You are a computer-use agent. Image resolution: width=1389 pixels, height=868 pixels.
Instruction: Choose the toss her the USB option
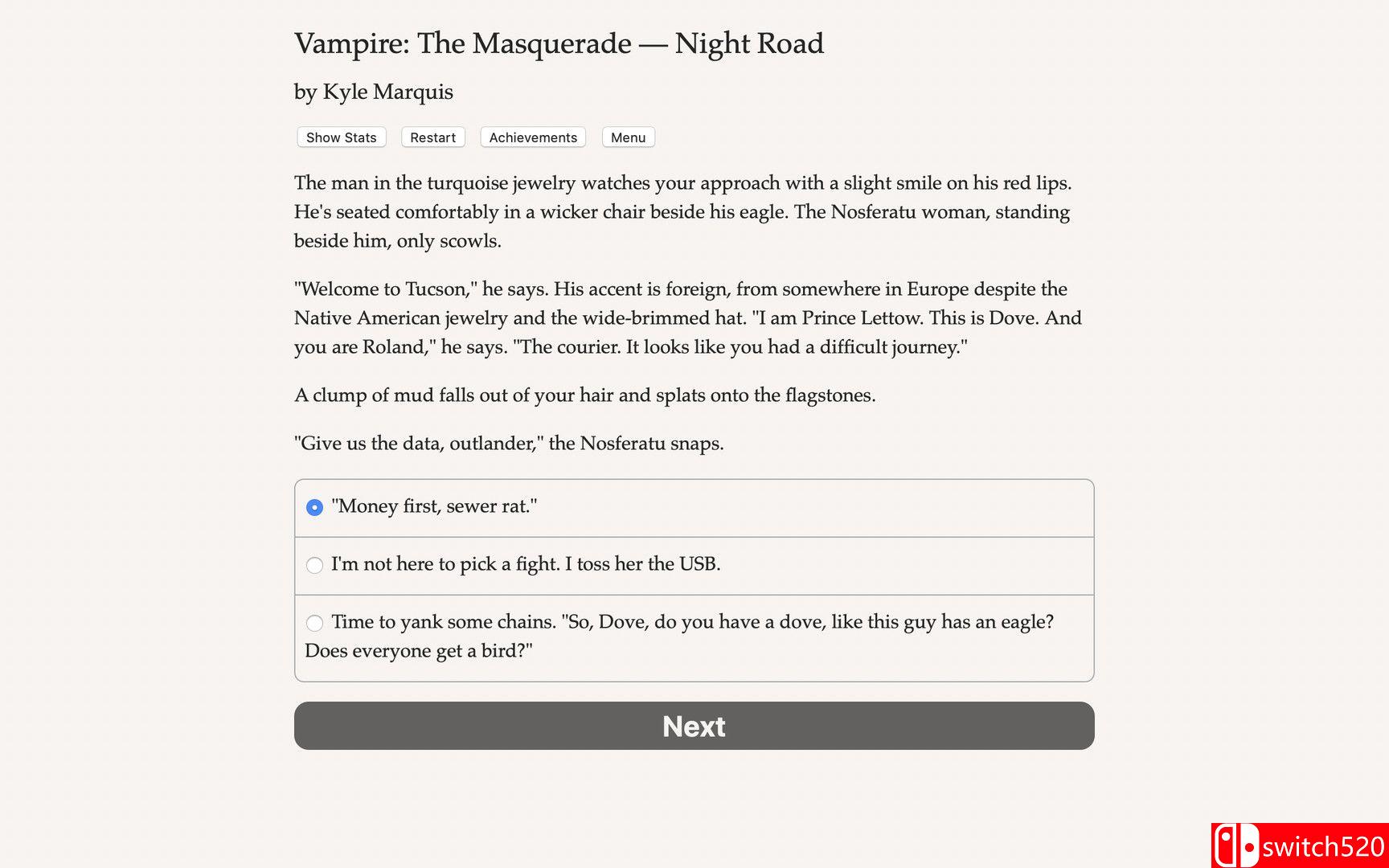(x=315, y=565)
